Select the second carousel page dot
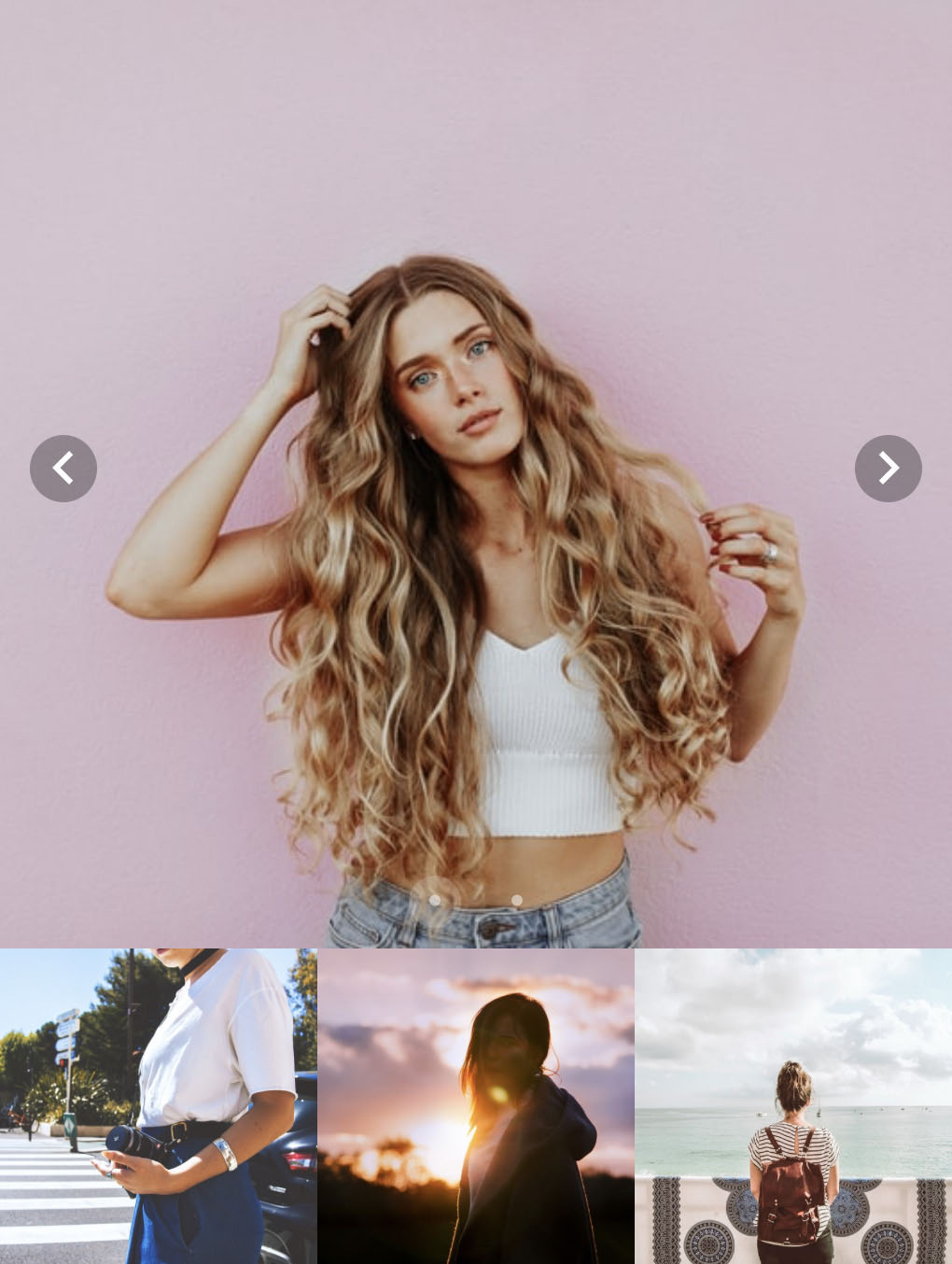The width and height of the screenshot is (952, 1264). [516, 900]
